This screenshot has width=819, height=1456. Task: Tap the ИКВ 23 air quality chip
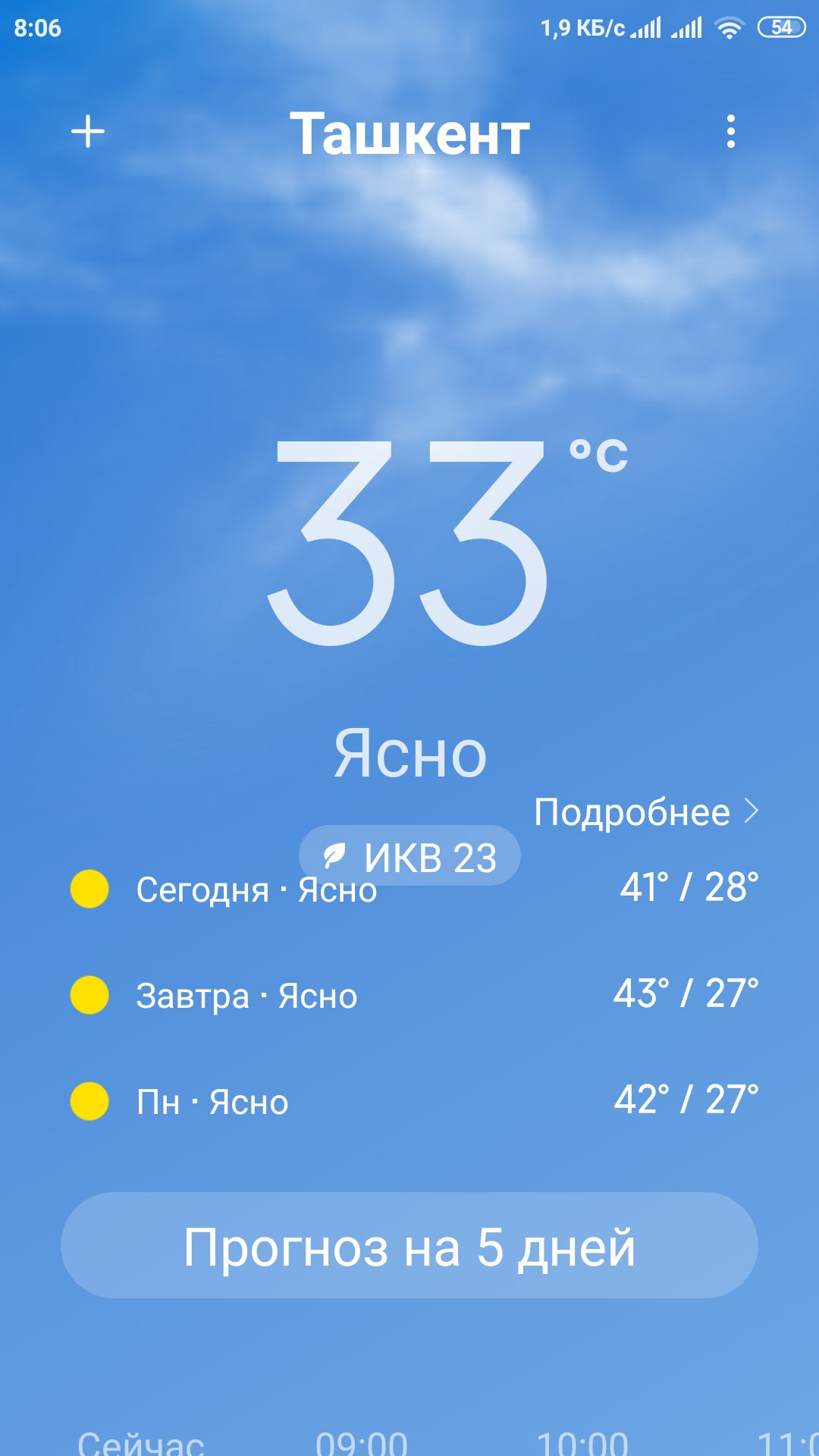pos(409,856)
